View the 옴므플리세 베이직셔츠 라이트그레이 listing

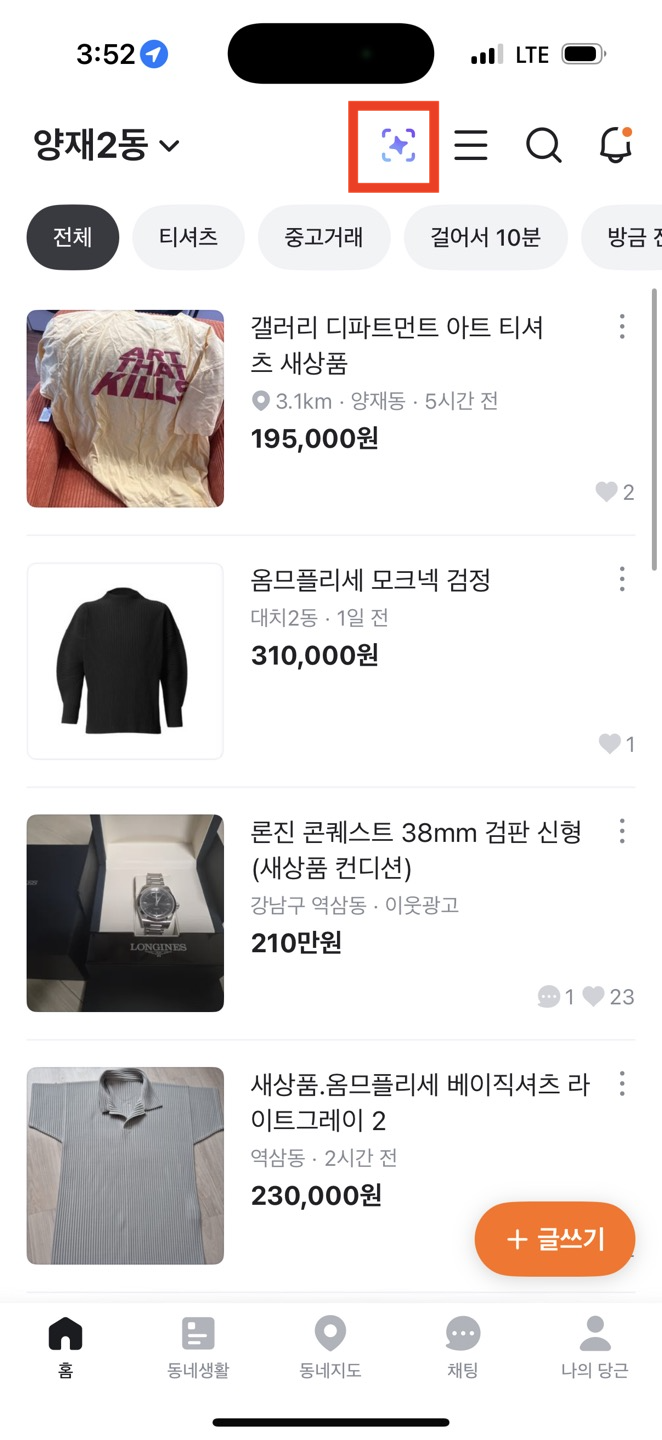pyautogui.click(x=418, y=1102)
